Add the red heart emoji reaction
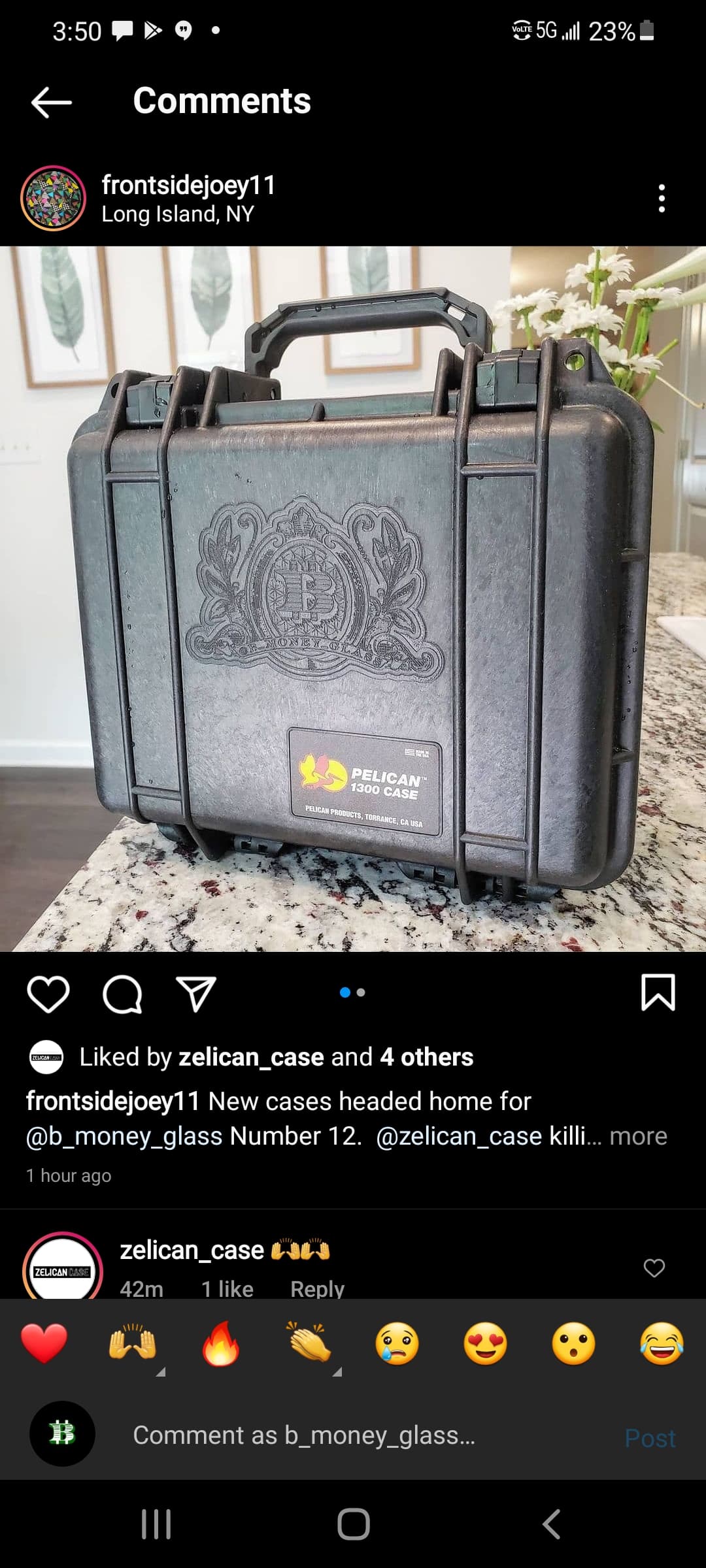Image resolution: width=706 pixels, height=1568 pixels. (44, 1344)
